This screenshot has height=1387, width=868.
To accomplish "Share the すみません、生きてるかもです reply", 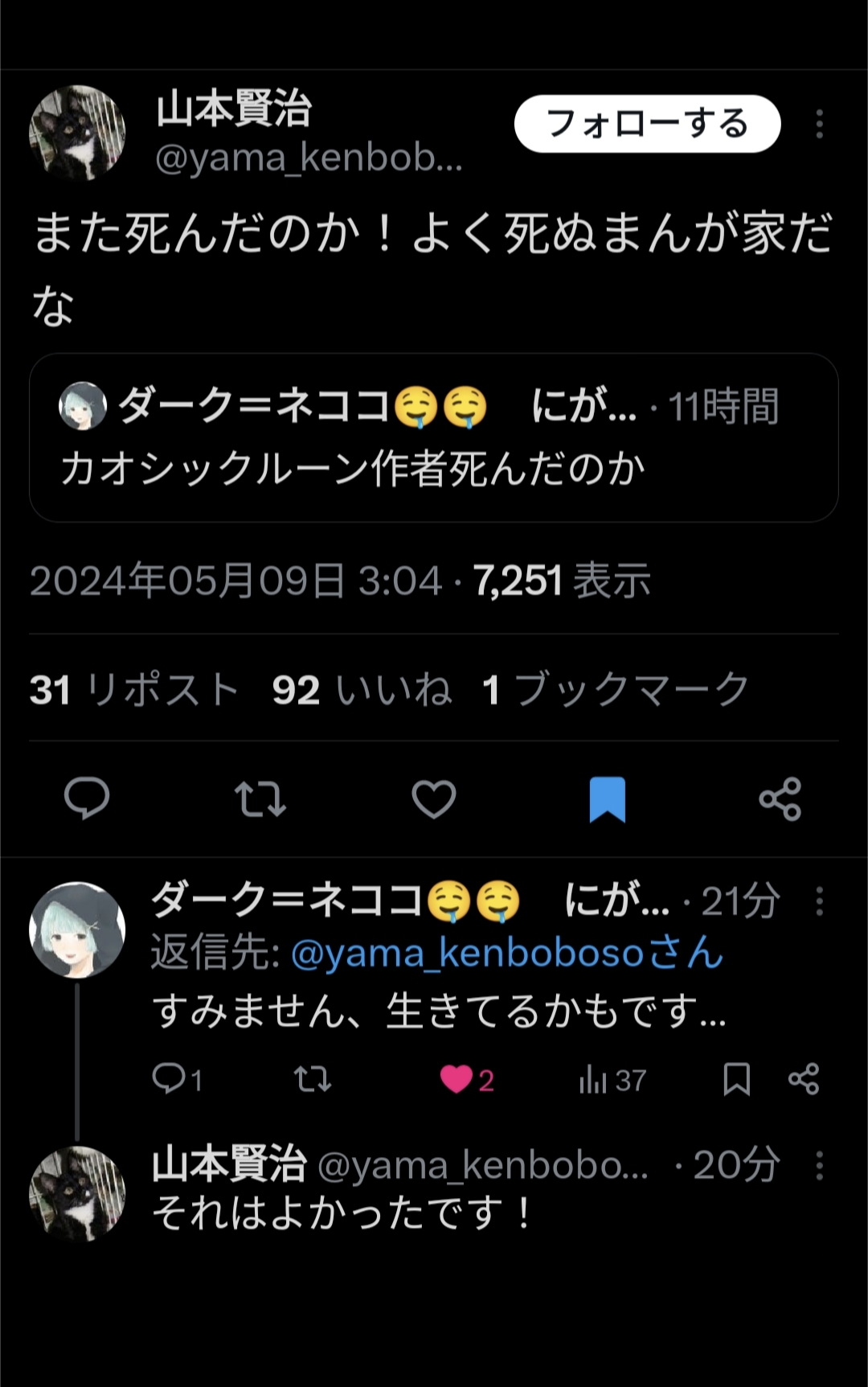I will [803, 1079].
